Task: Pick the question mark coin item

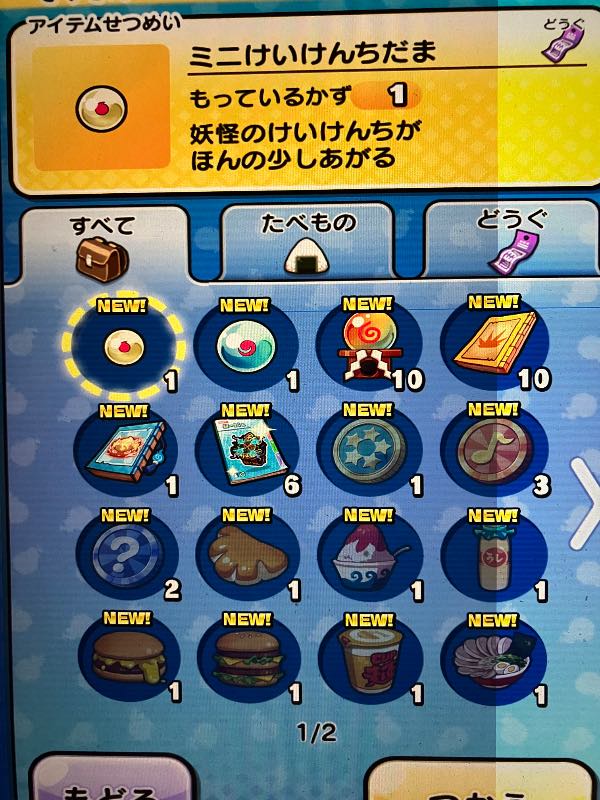Action: (x=125, y=556)
